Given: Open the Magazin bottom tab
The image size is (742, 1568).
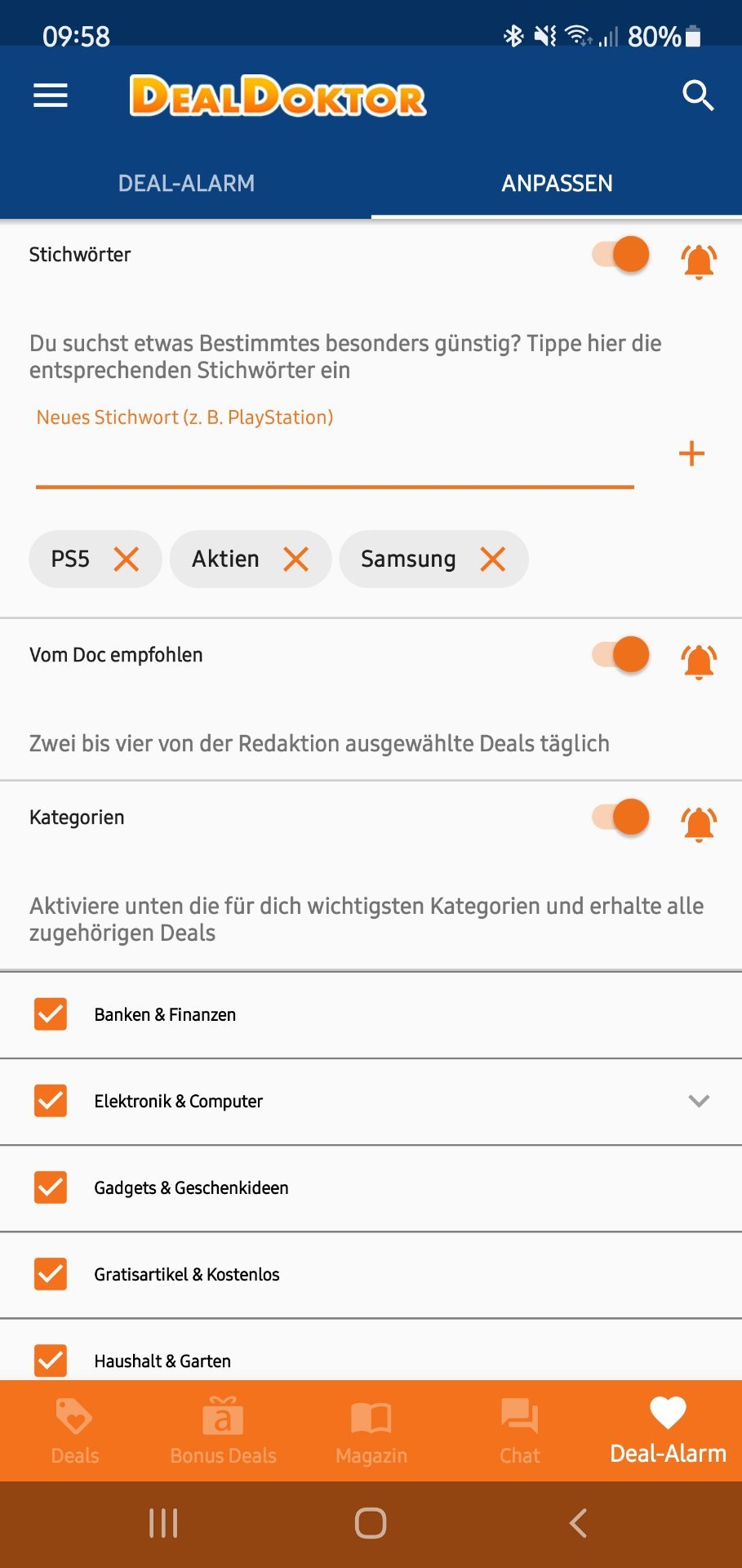Looking at the screenshot, I should click(371, 1431).
